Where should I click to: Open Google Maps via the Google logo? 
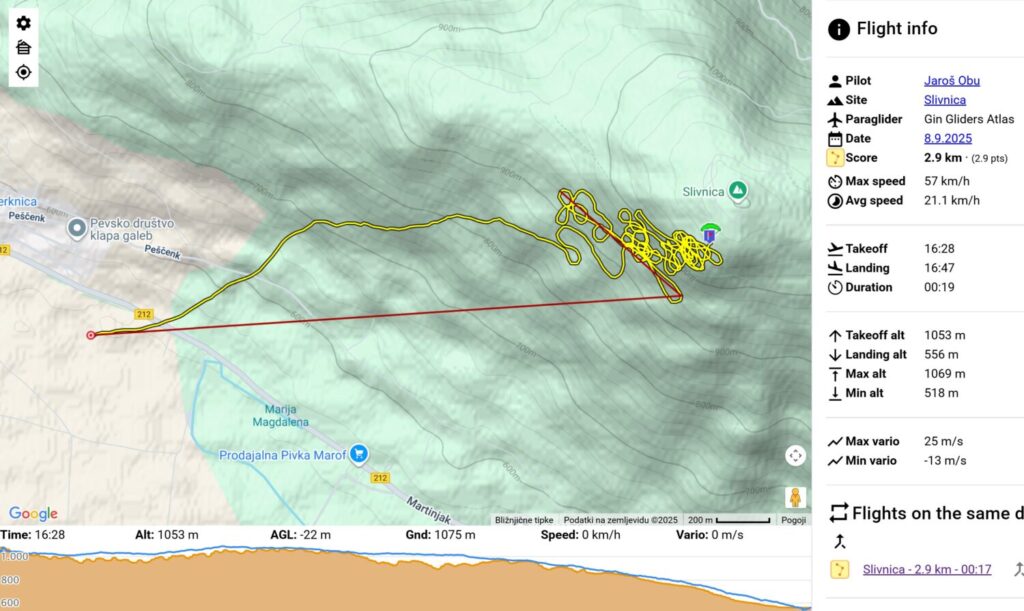coord(34,514)
